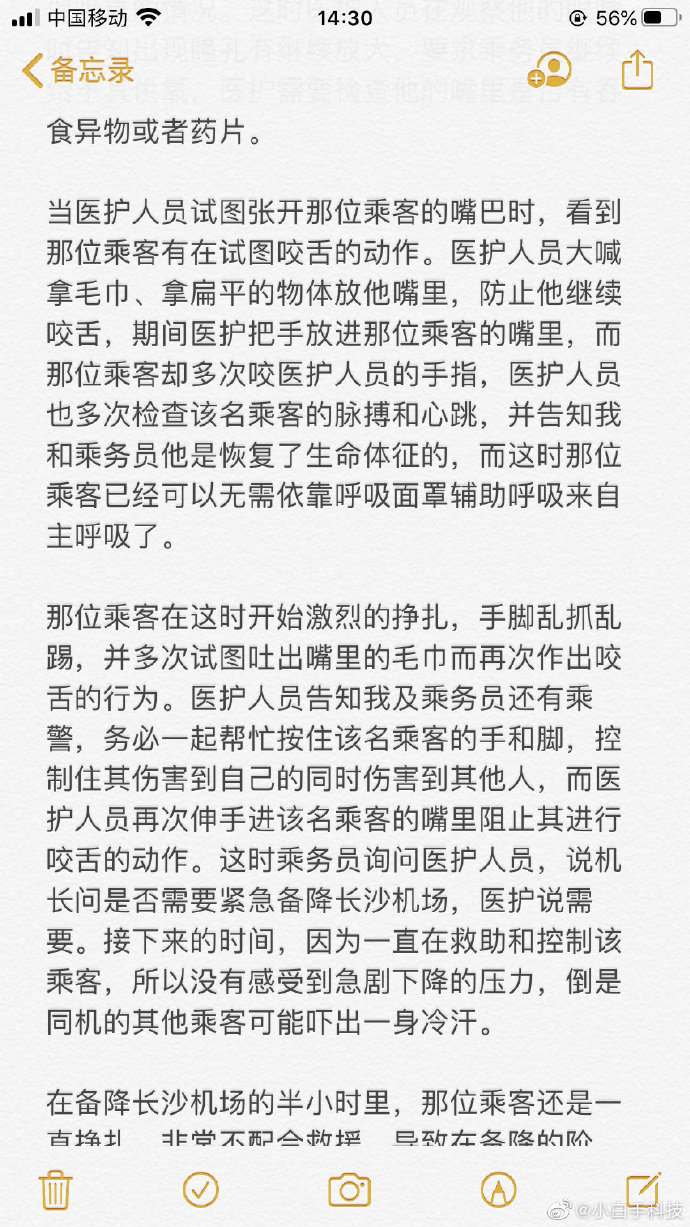Viewport: 690px width, 1227px height.
Task: Add people to this note
Action: click(x=549, y=70)
